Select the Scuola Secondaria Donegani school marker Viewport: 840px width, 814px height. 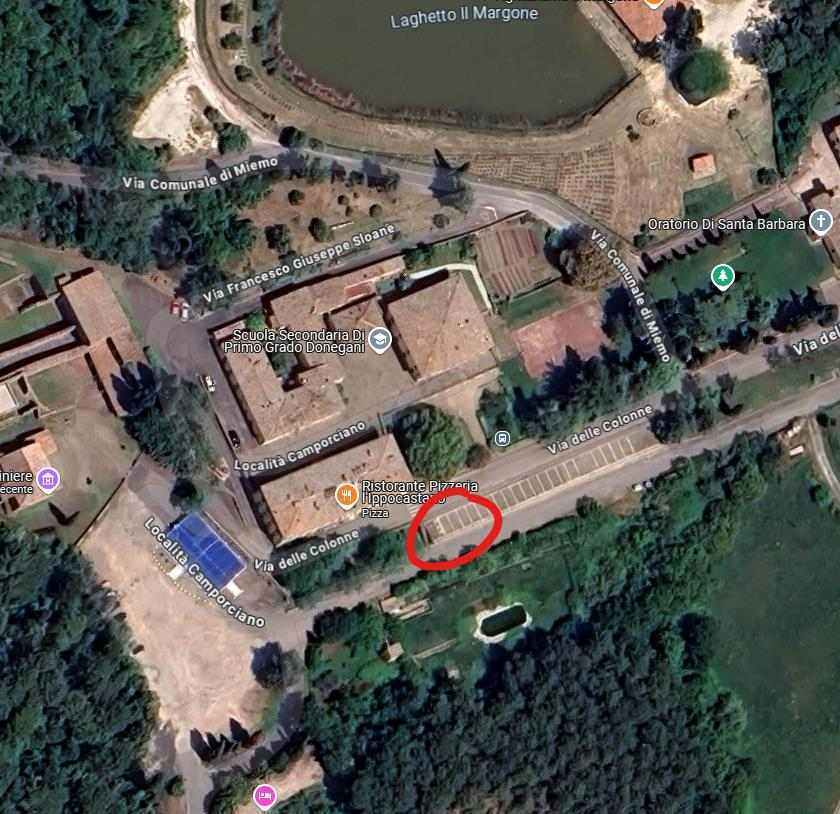(379, 342)
